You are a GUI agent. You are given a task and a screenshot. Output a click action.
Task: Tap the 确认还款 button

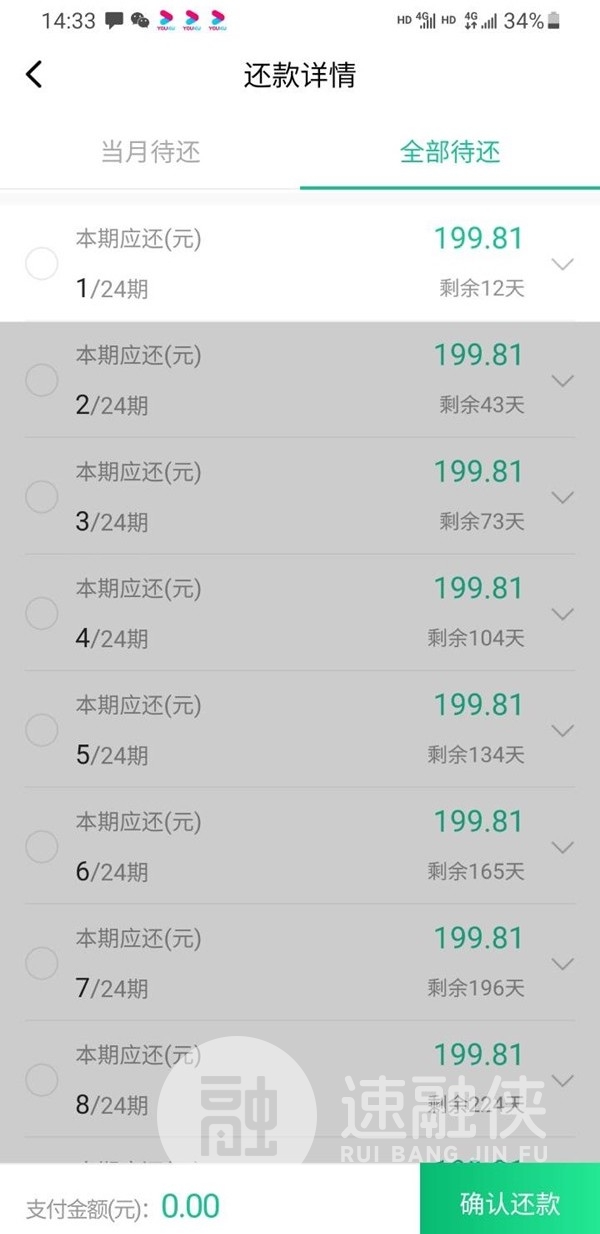pyautogui.click(x=510, y=1203)
